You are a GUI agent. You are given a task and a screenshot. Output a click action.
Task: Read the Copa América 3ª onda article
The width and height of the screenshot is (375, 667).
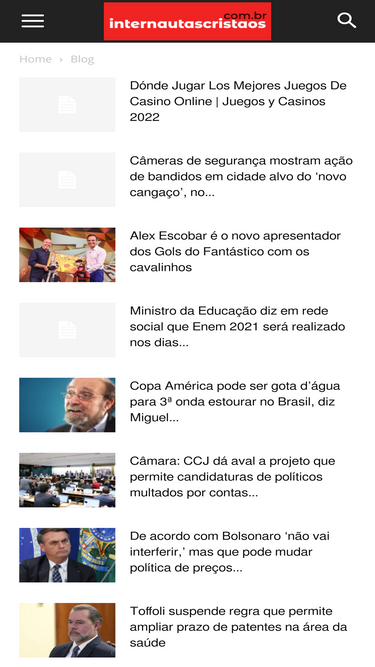tap(235, 402)
